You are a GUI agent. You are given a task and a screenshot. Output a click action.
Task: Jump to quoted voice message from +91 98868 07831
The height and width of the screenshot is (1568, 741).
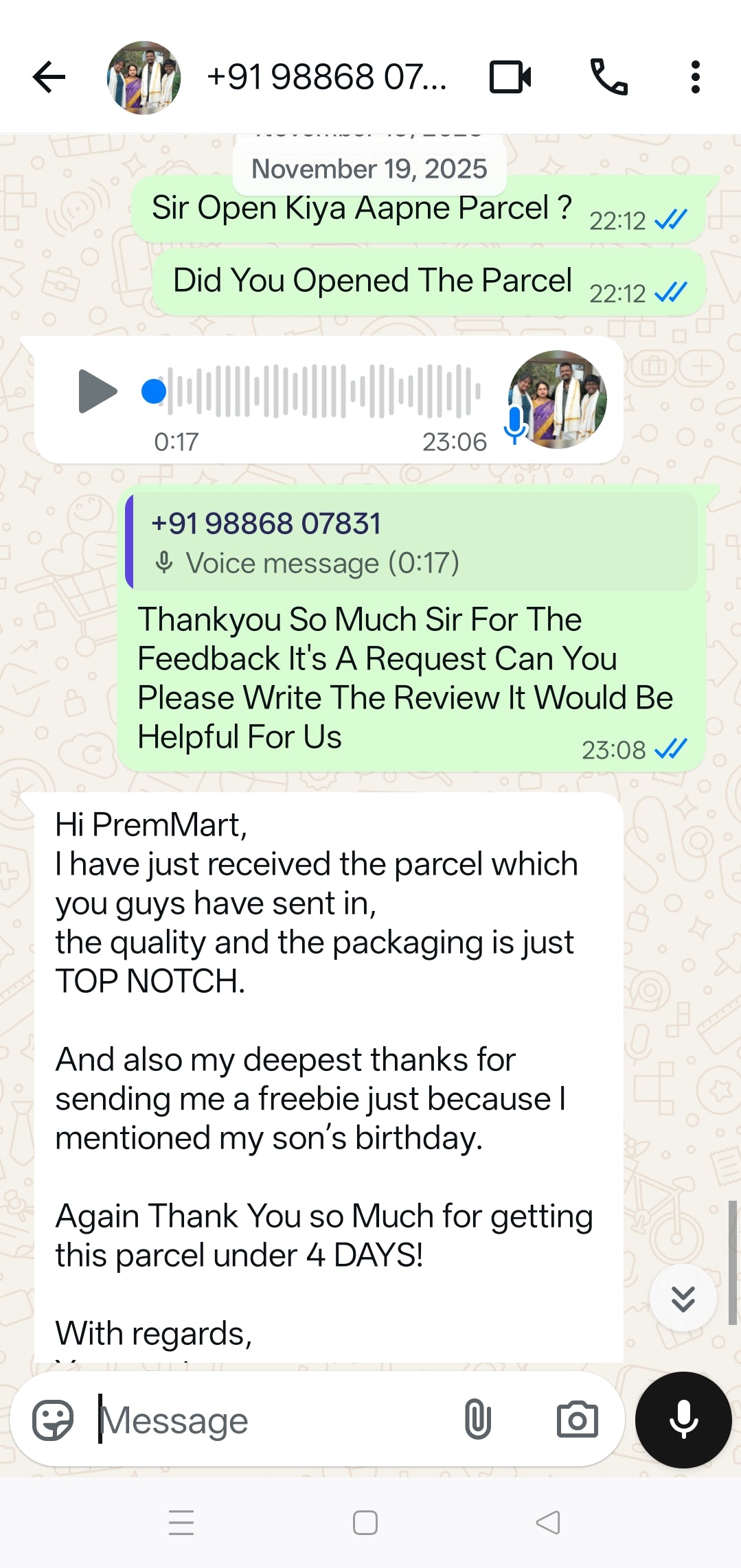coord(412,542)
